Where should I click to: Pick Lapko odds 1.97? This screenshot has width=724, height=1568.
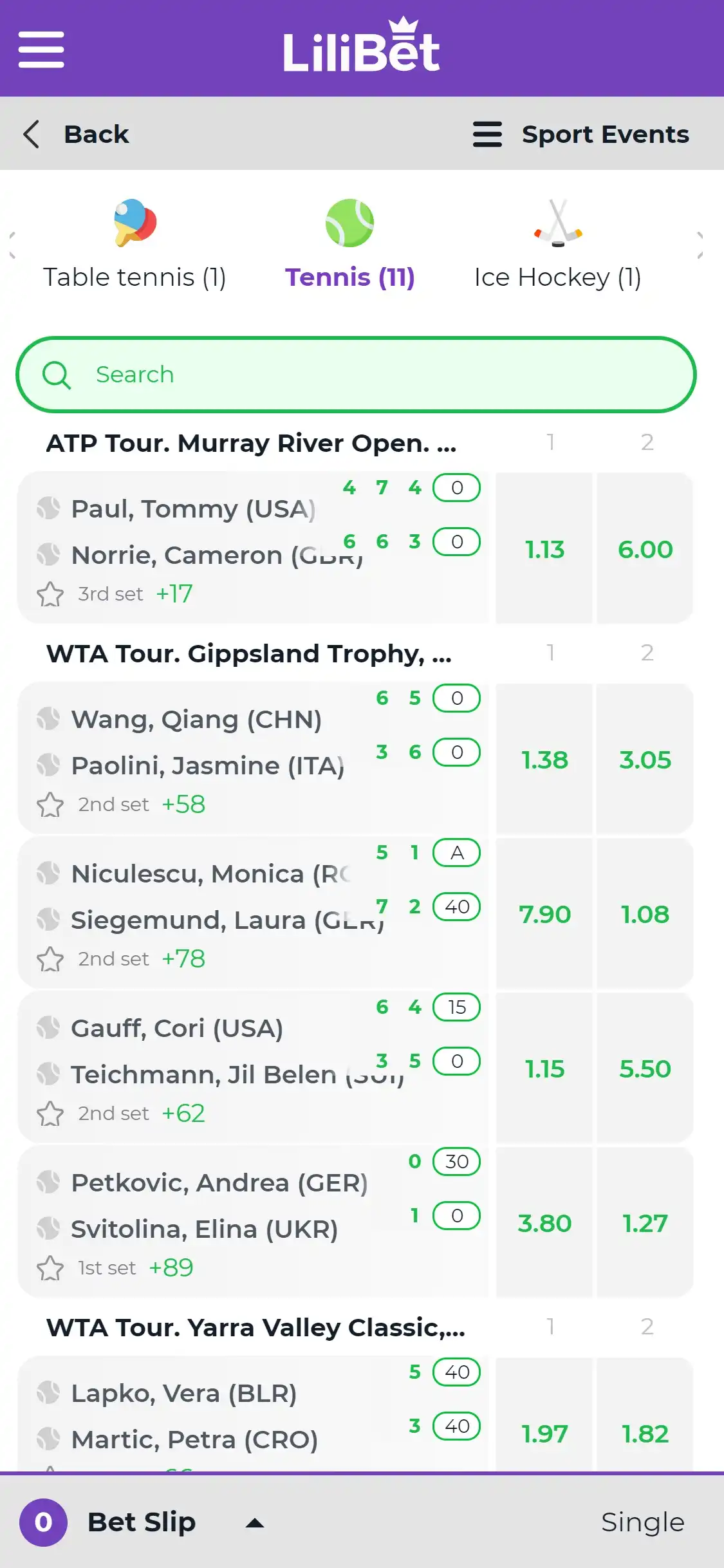coord(544,1433)
